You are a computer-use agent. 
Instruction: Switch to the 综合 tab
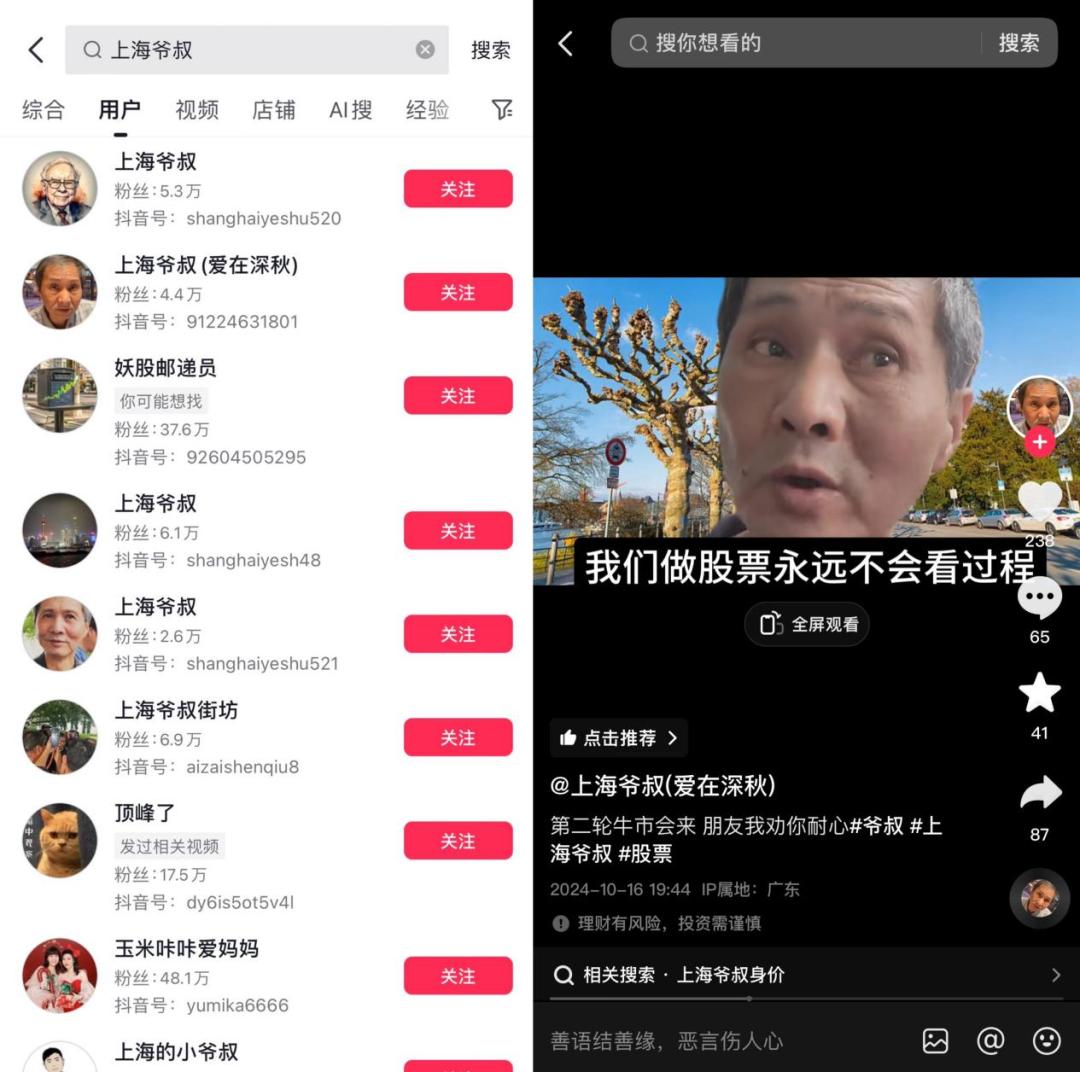click(x=43, y=110)
